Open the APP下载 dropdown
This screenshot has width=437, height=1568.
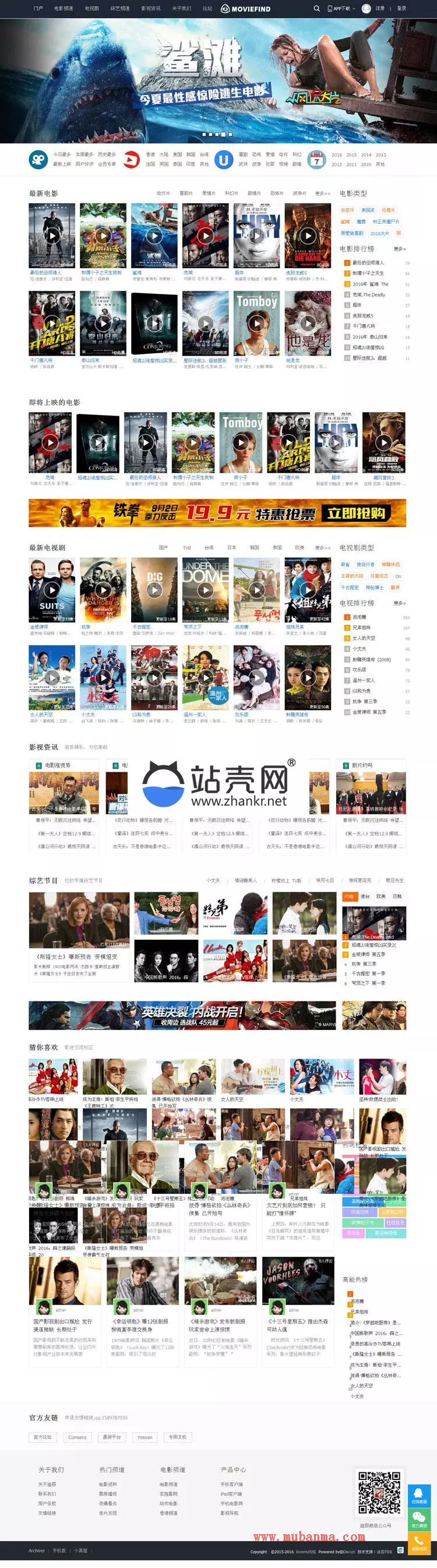[x=340, y=9]
